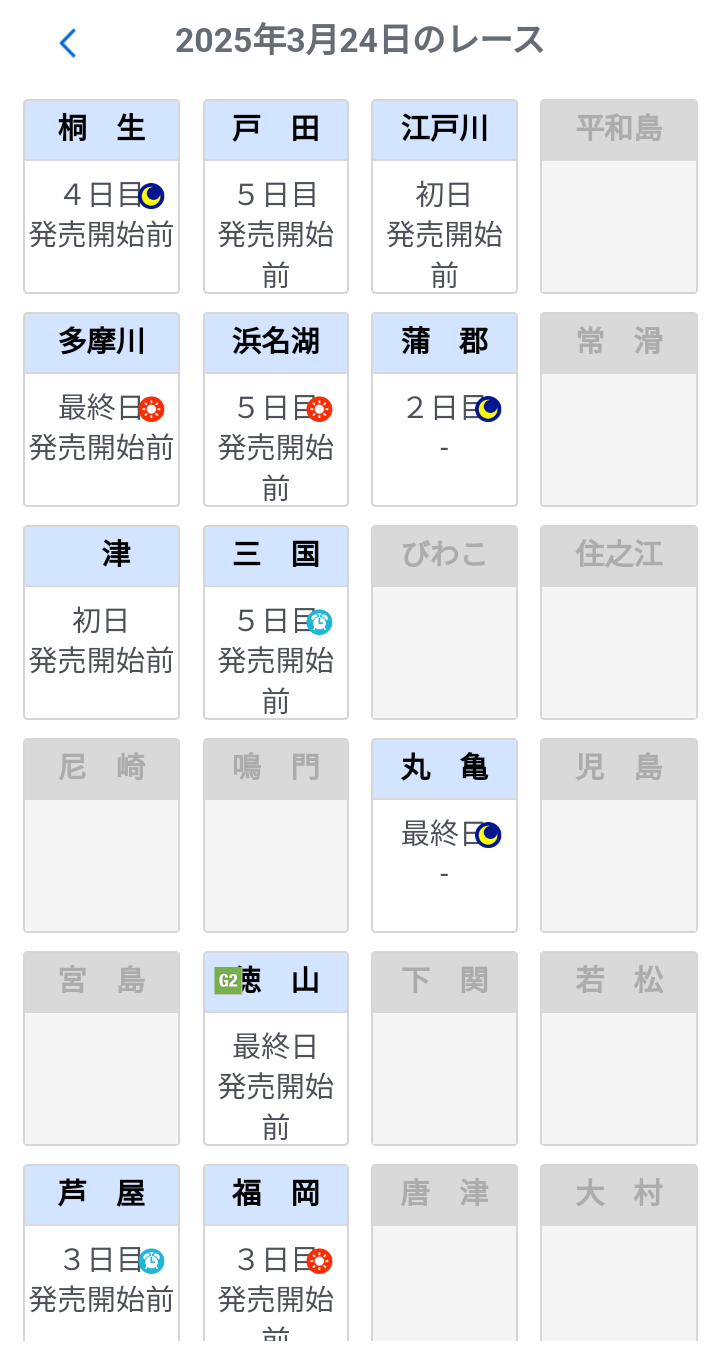
Task: Open the 丸亀 race card
Action: pyautogui.click(x=444, y=835)
